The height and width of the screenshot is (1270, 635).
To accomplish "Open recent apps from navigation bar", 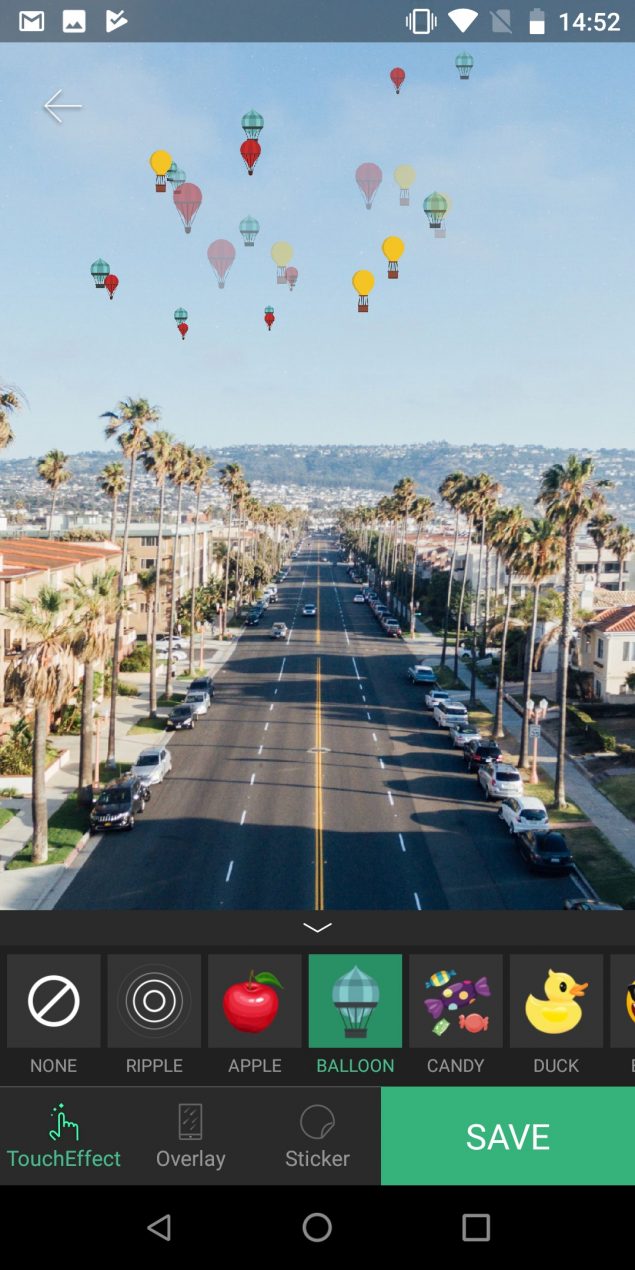I will point(476,1227).
